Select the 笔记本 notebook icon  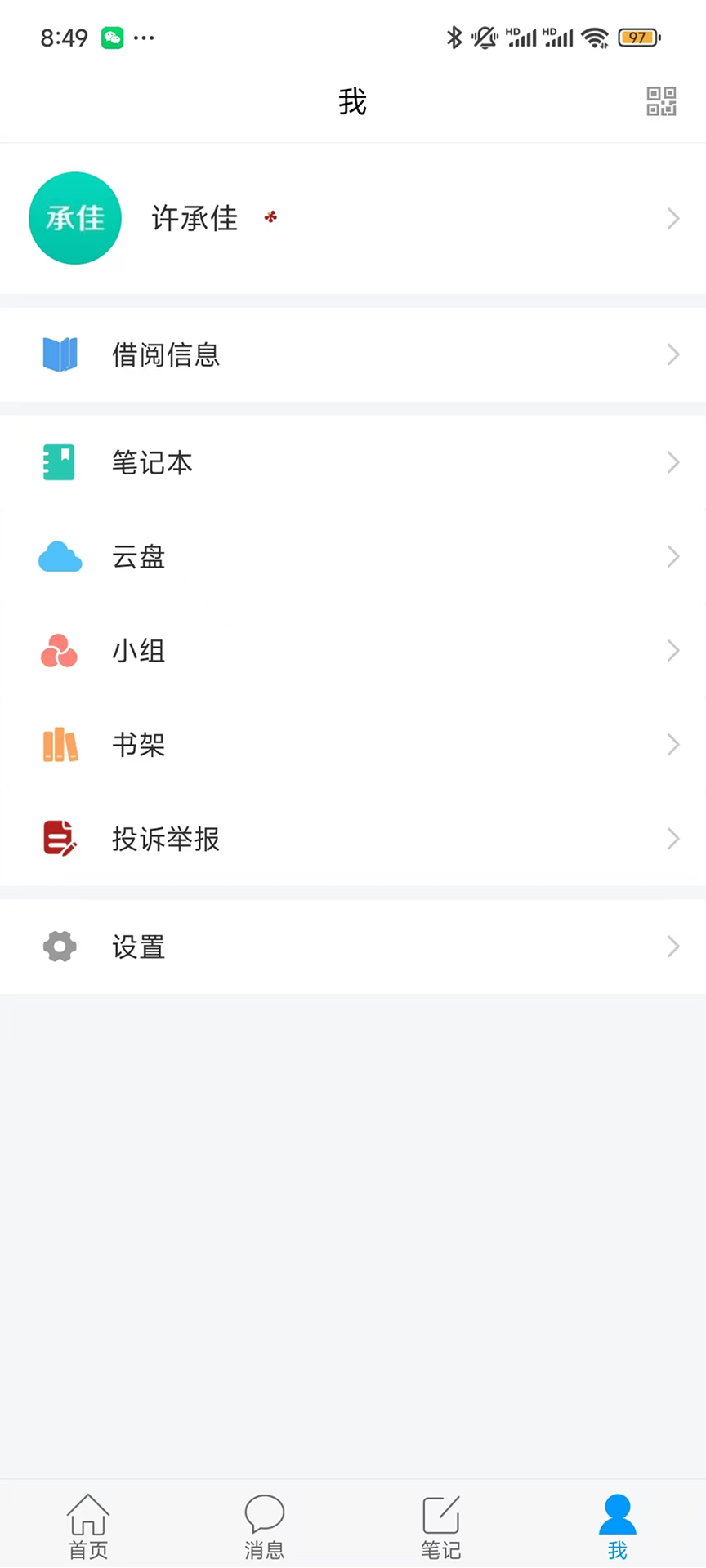[x=58, y=462]
